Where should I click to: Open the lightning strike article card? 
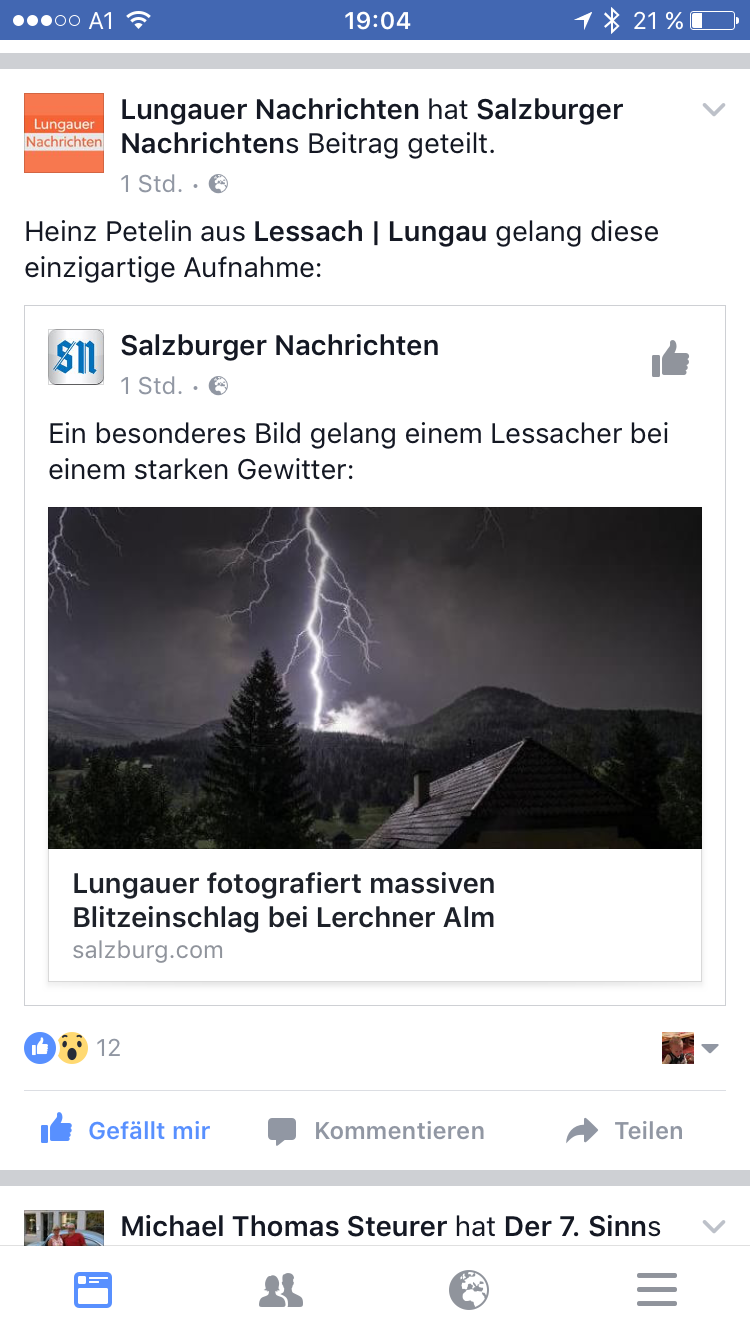[x=375, y=744]
